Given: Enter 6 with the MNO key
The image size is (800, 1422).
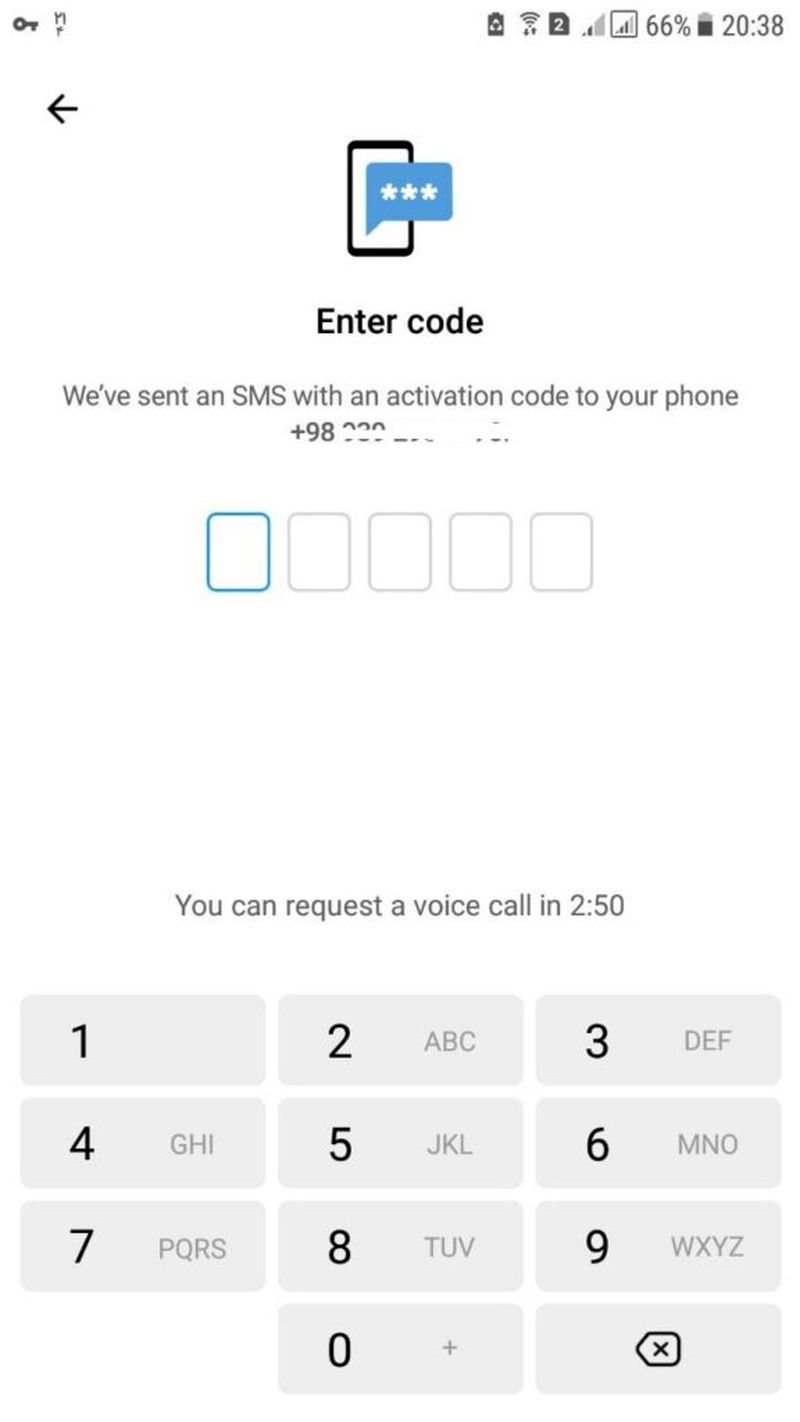Looking at the screenshot, I should [658, 1143].
